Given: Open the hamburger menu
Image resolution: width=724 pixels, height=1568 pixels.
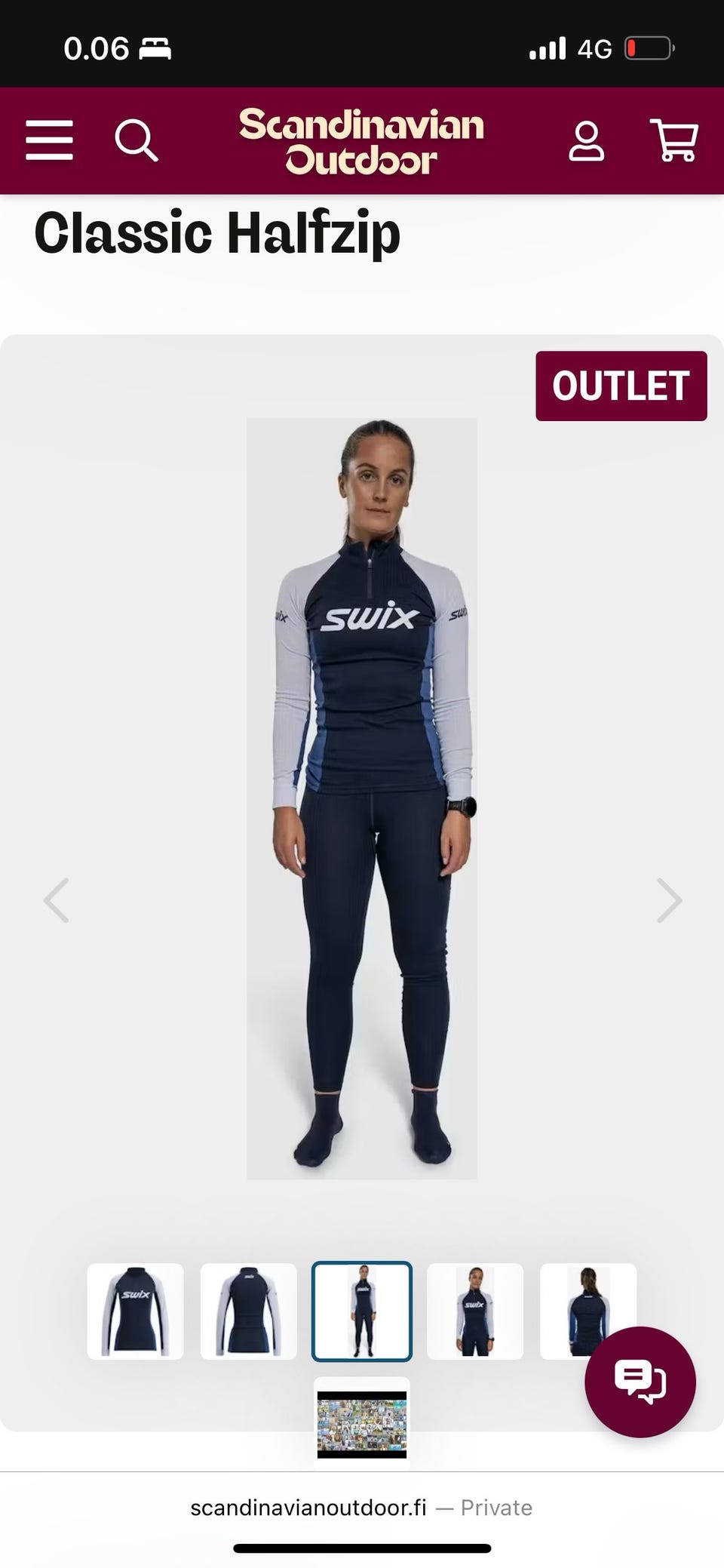Looking at the screenshot, I should 49,140.
